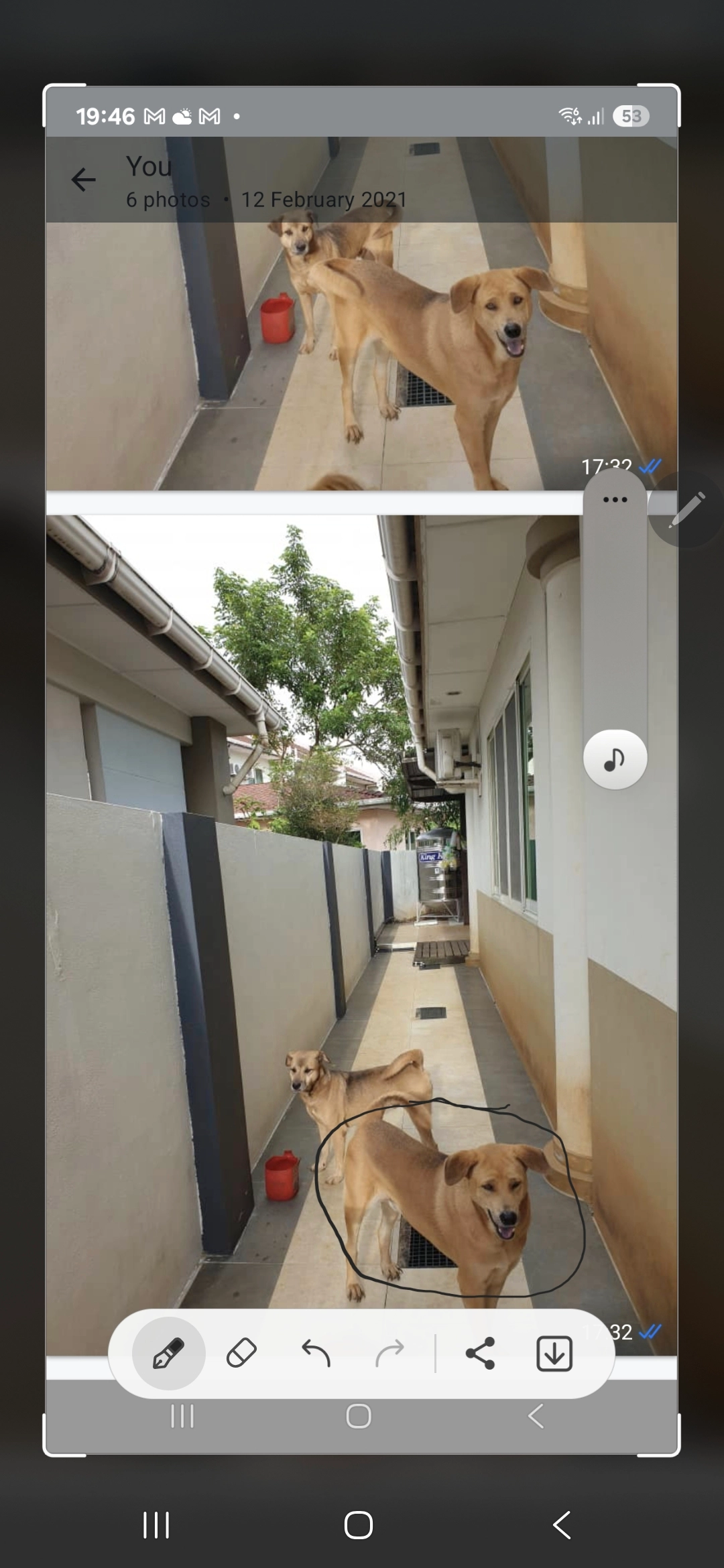
Task: Open recent apps from the navigation bar
Action: pos(156,1525)
